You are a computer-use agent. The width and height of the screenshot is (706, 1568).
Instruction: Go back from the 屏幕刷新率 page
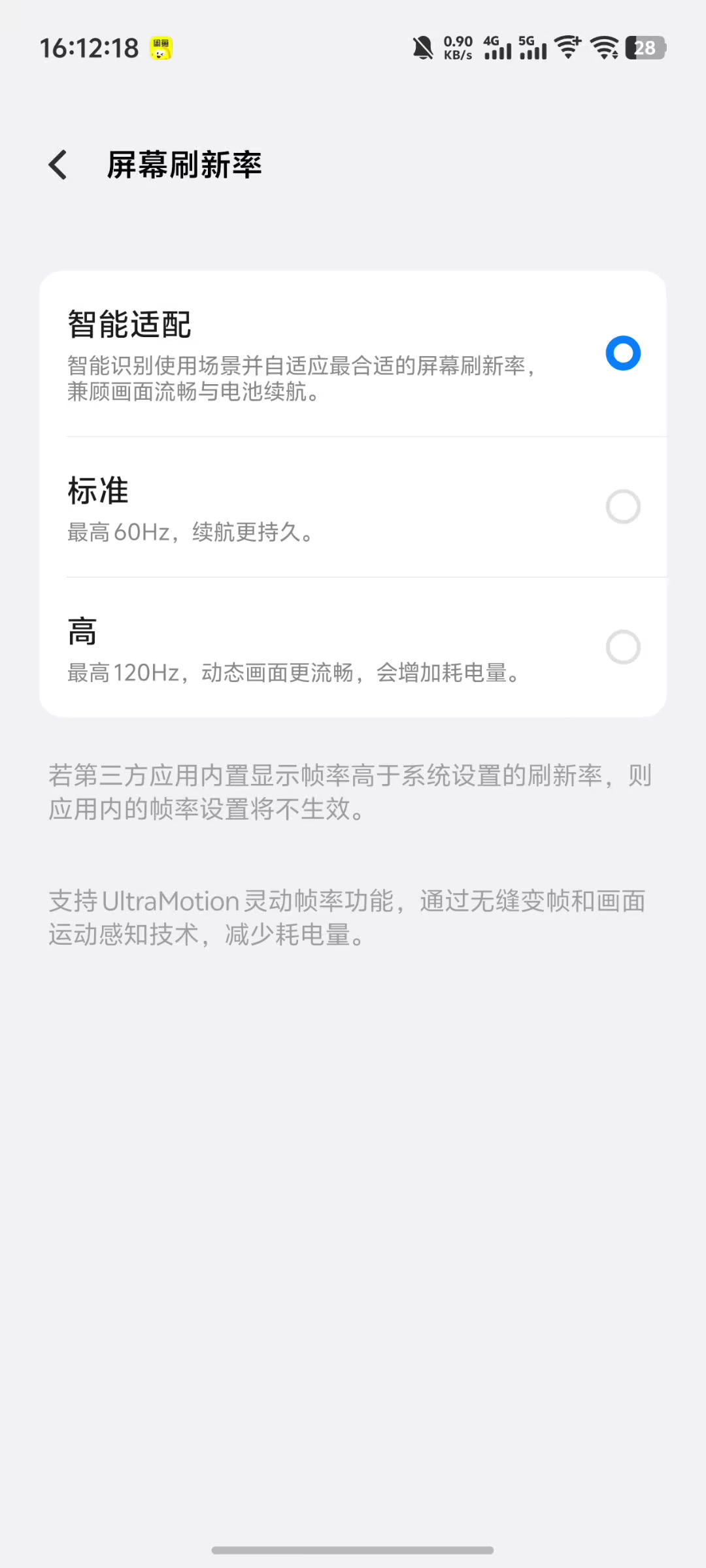[58, 165]
